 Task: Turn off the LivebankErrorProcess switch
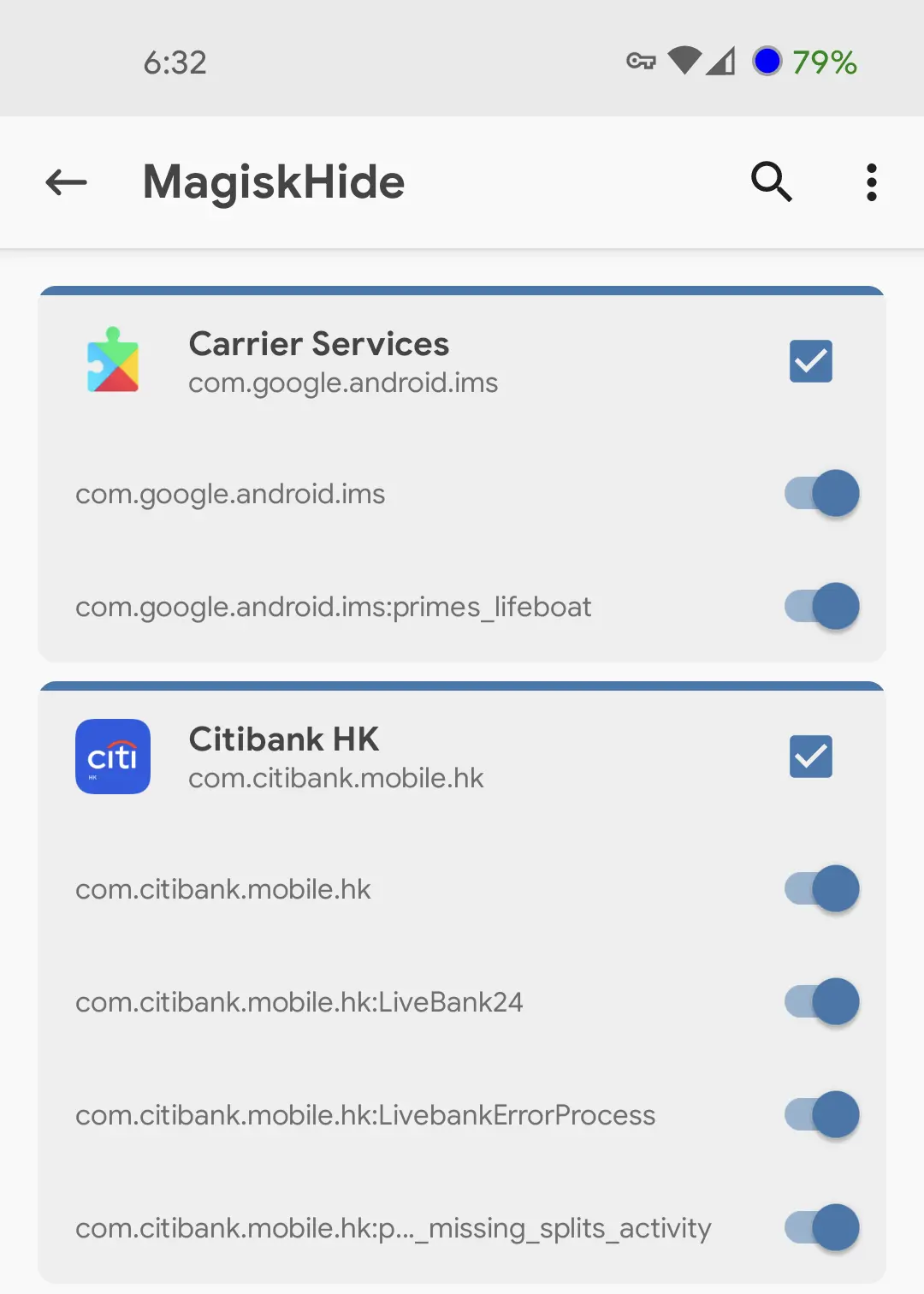[820, 1114]
